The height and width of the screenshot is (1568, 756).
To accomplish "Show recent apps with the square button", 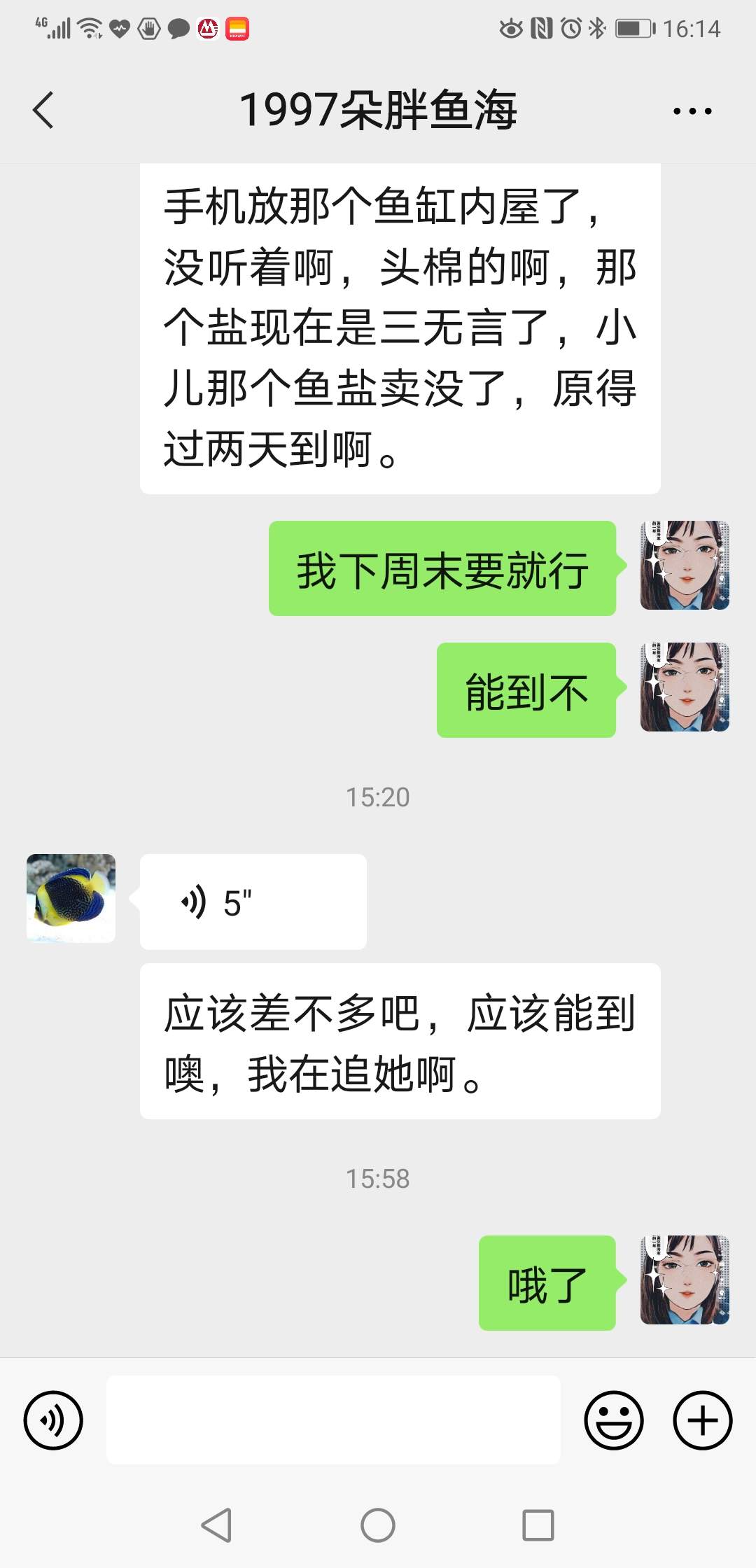I will click(538, 1525).
